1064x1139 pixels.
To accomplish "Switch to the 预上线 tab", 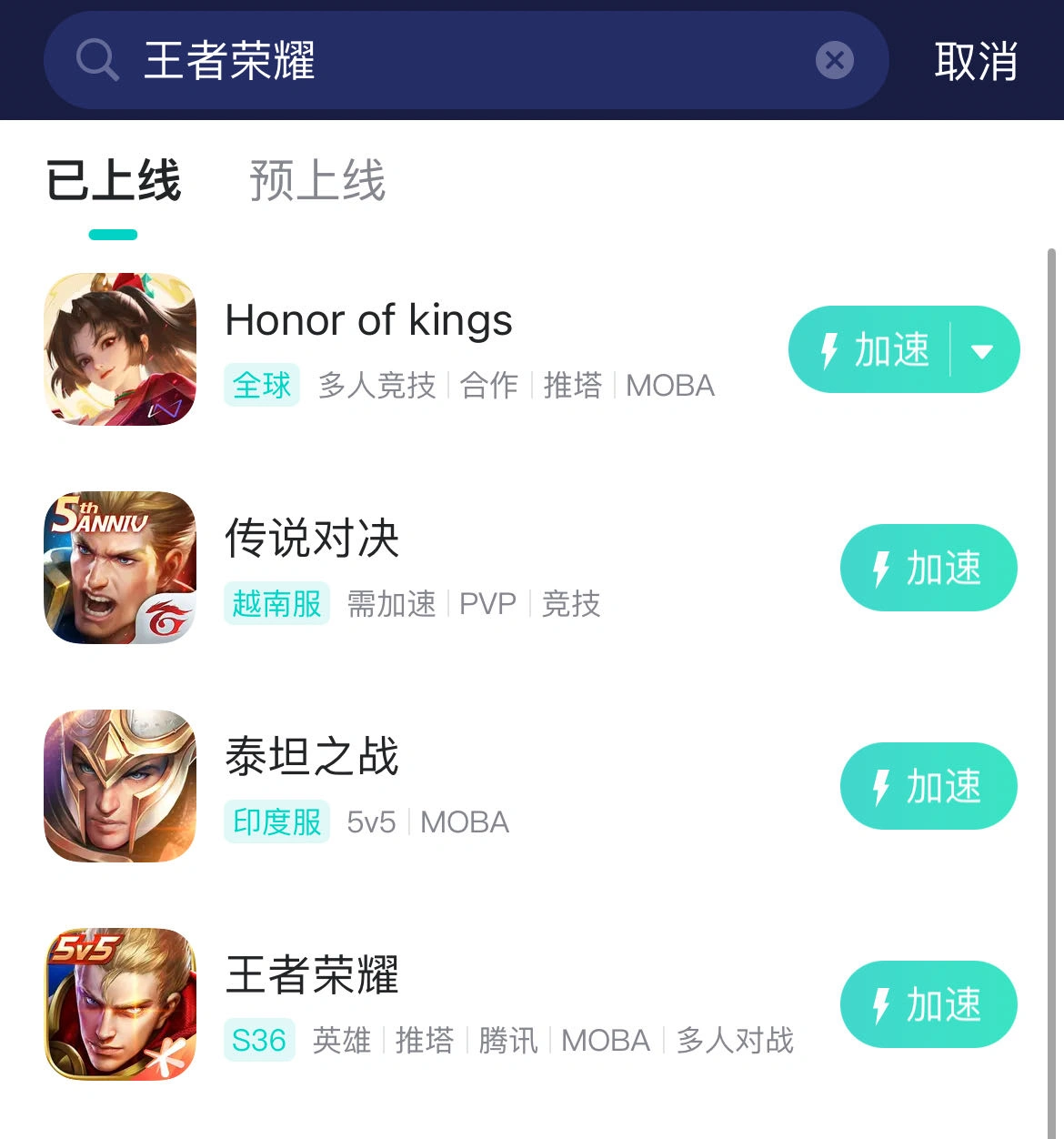I will click(317, 181).
